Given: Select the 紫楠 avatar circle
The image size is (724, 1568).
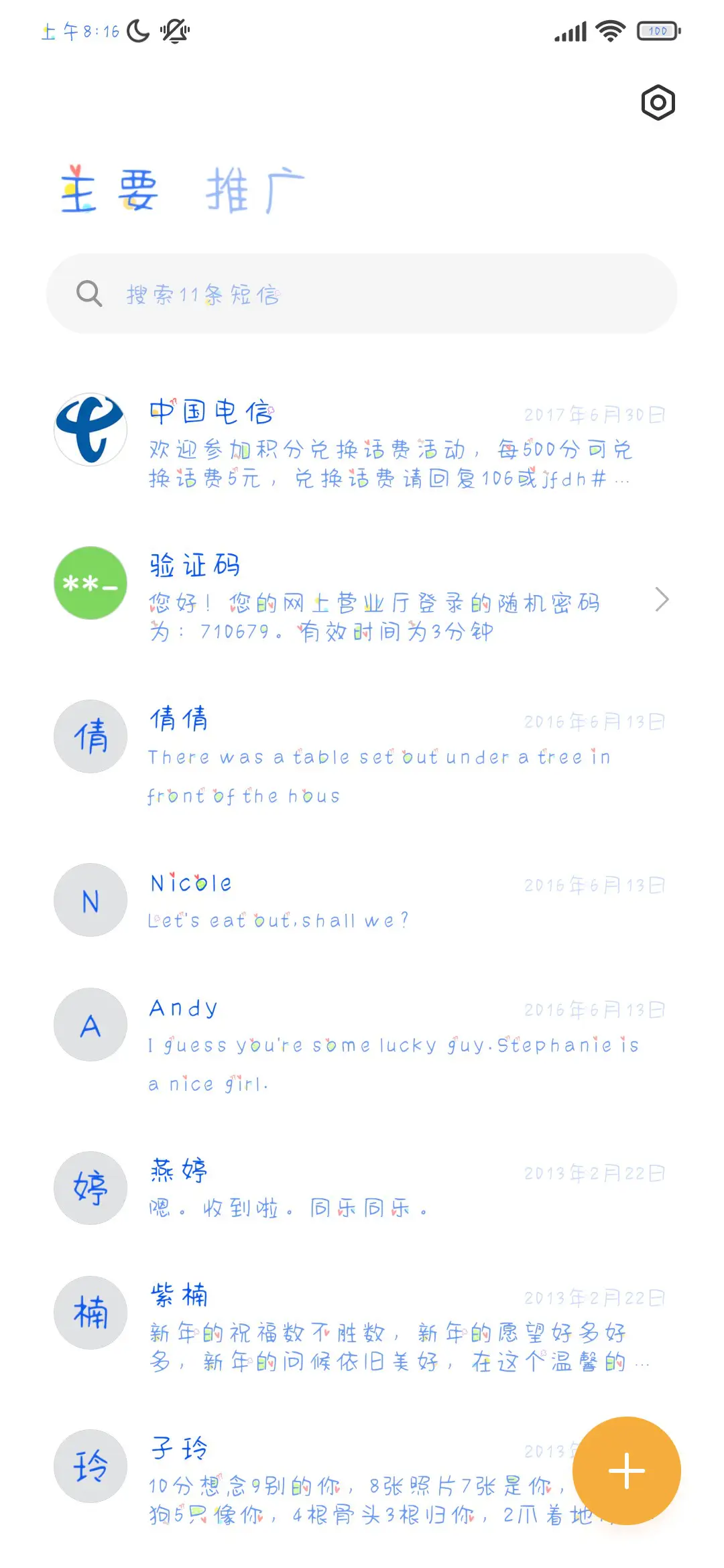Looking at the screenshot, I should (x=90, y=1313).
